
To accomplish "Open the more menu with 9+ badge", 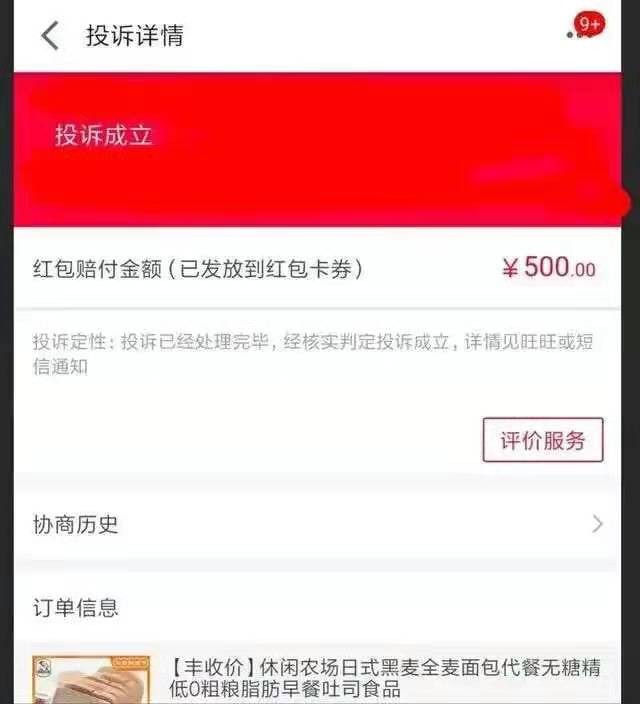I will (x=580, y=31).
